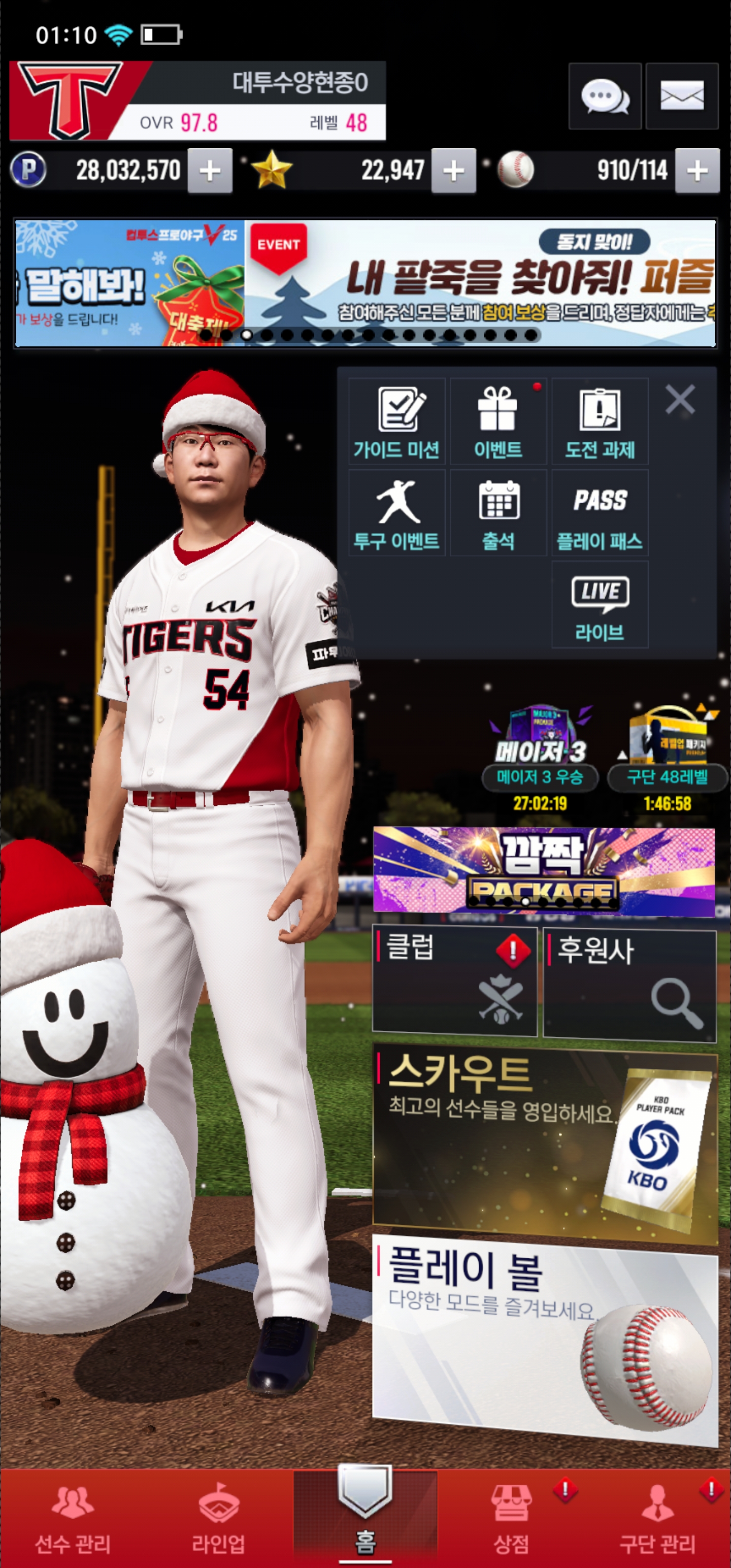Viewport: 731px width, 1568px height.
Task: Open 도전 과제 challenges
Action: [600, 421]
